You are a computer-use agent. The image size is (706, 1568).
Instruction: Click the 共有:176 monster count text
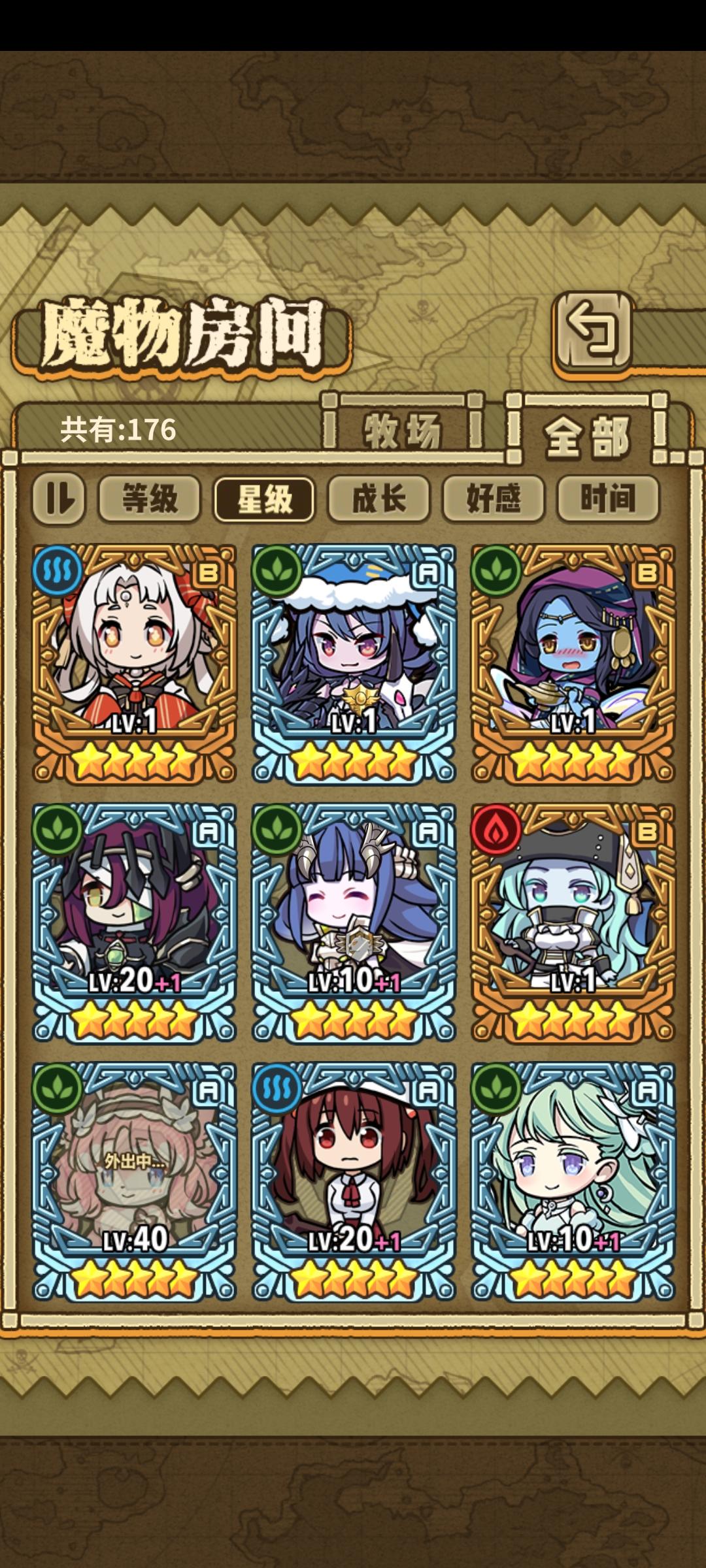point(118,428)
